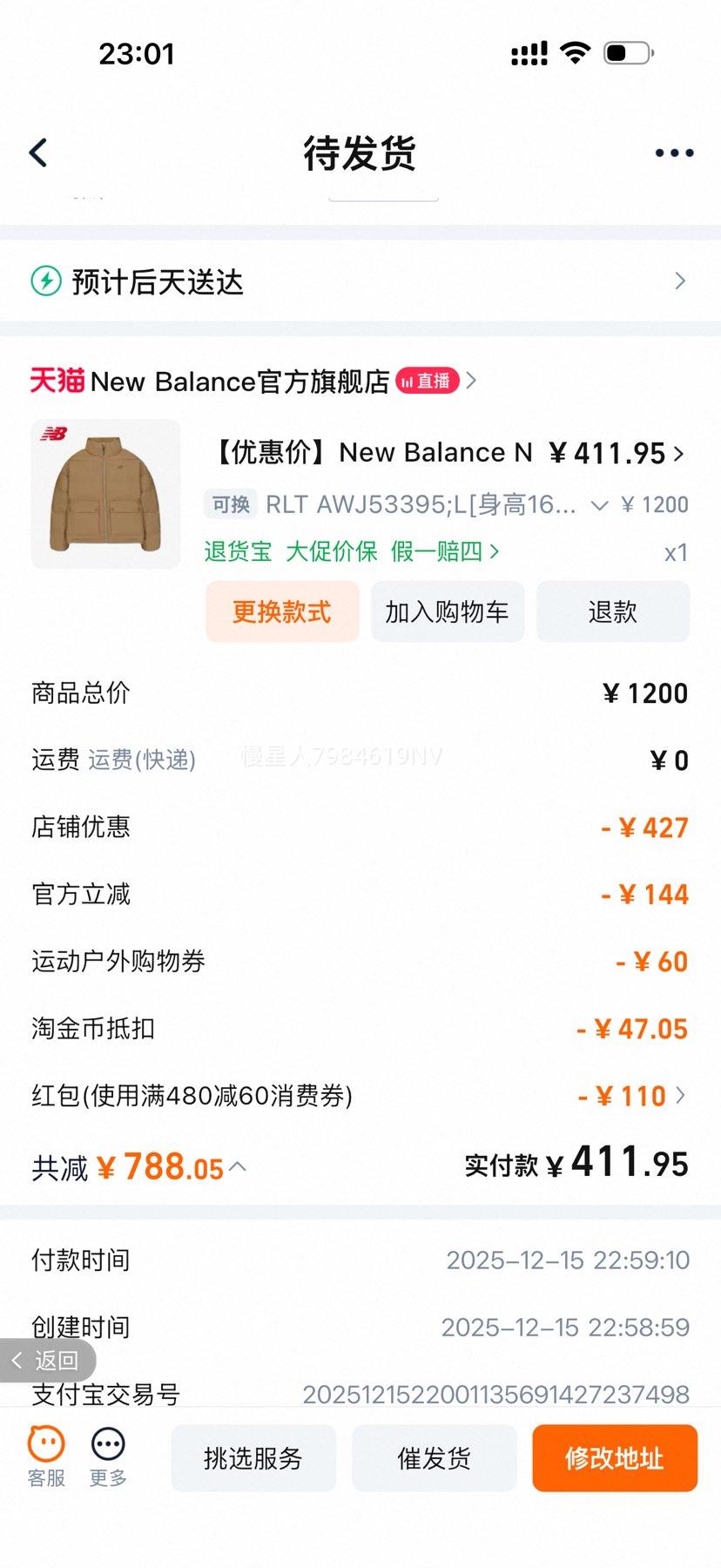721x1568 pixels.
Task: Click the New Balance jacket thumbnail
Action: point(104,494)
